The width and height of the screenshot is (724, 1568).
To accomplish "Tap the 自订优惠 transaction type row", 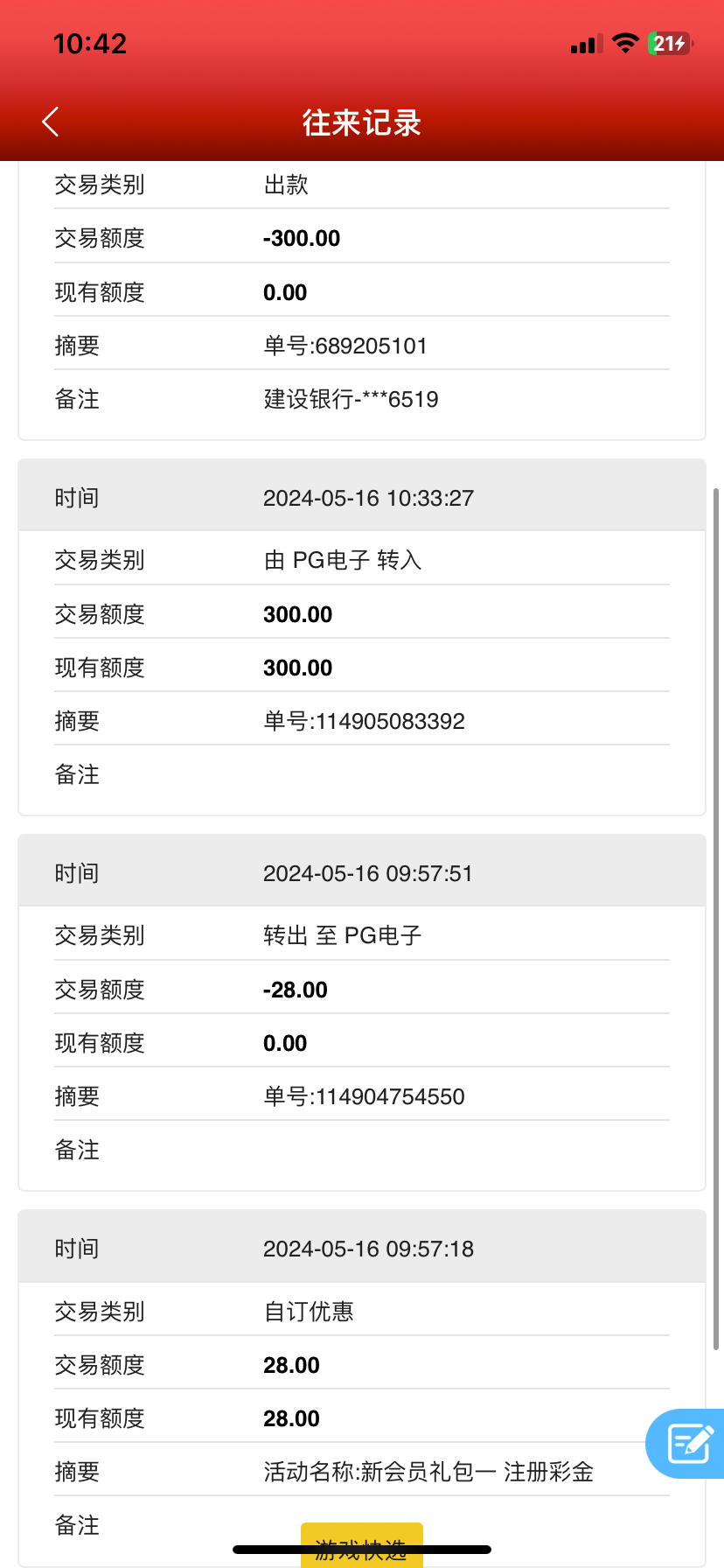I will (307, 1311).
